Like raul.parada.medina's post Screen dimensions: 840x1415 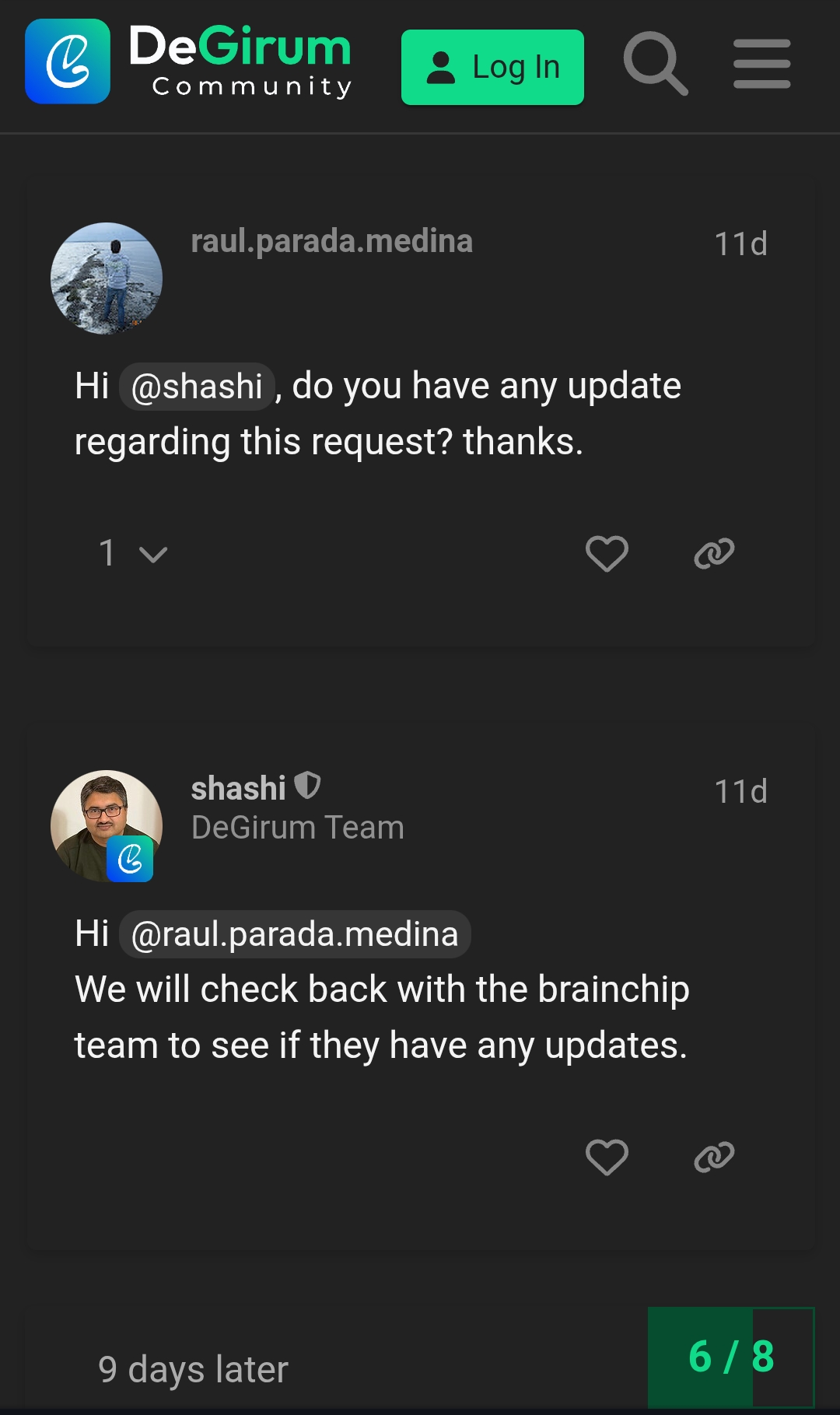pos(607,554)
